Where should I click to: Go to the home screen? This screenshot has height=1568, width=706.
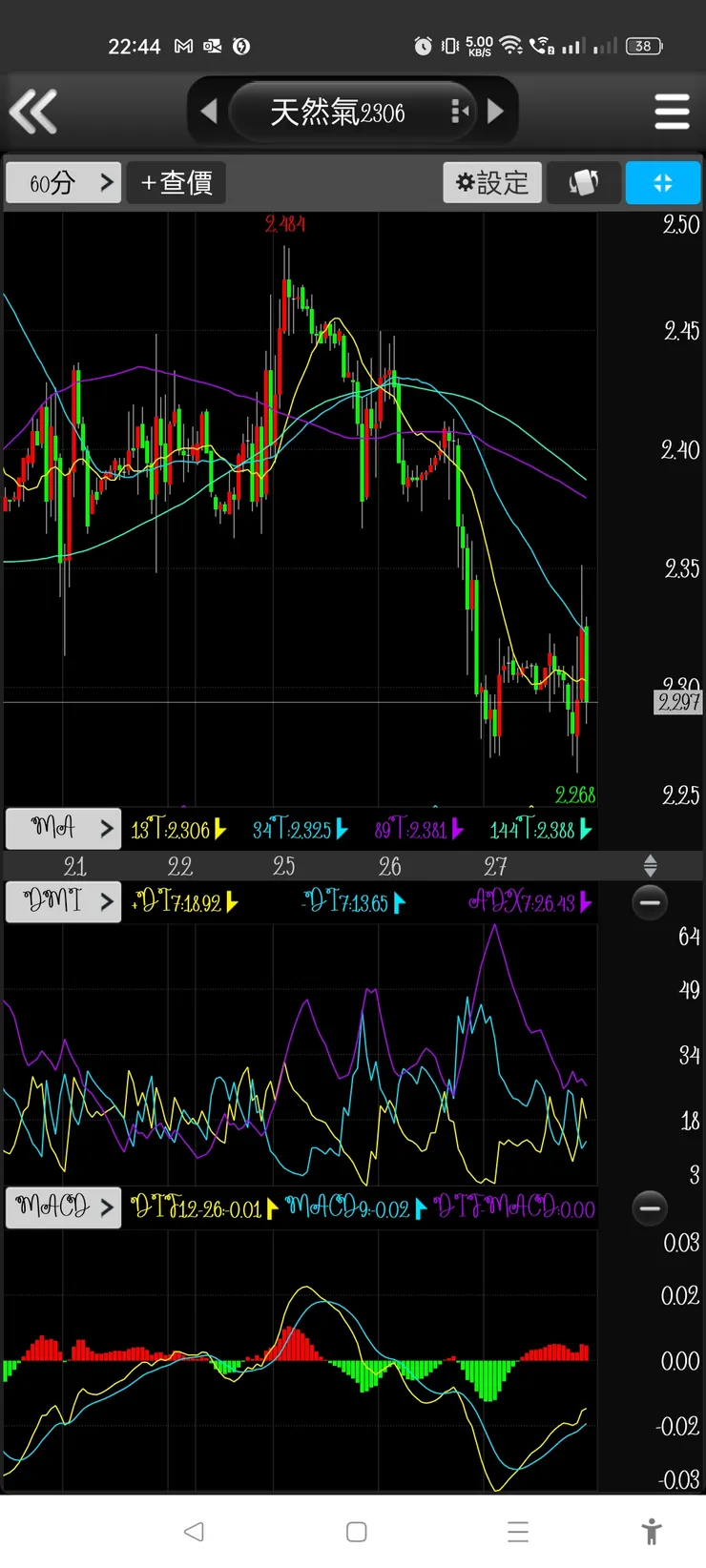(357, 1532)
